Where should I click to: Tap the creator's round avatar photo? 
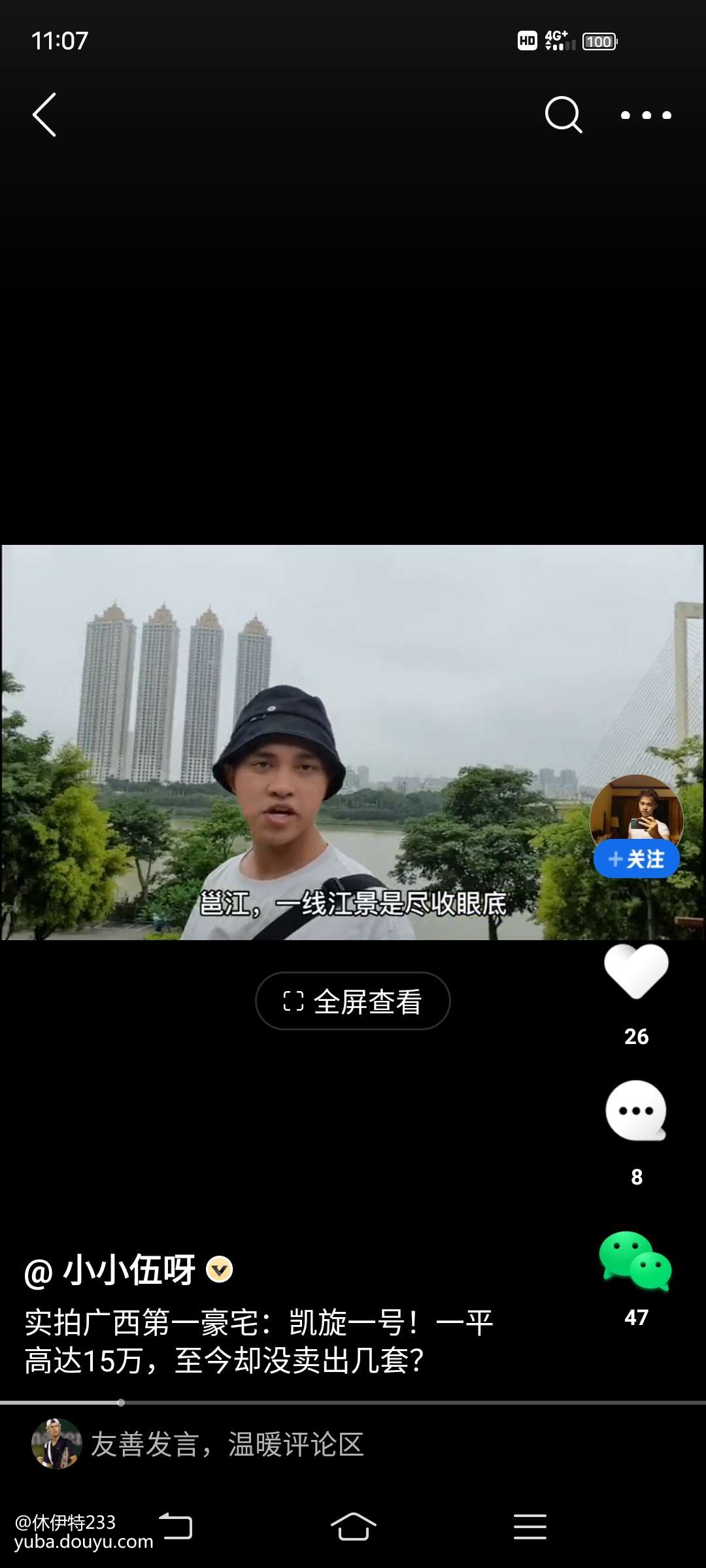tap(636, 810)
